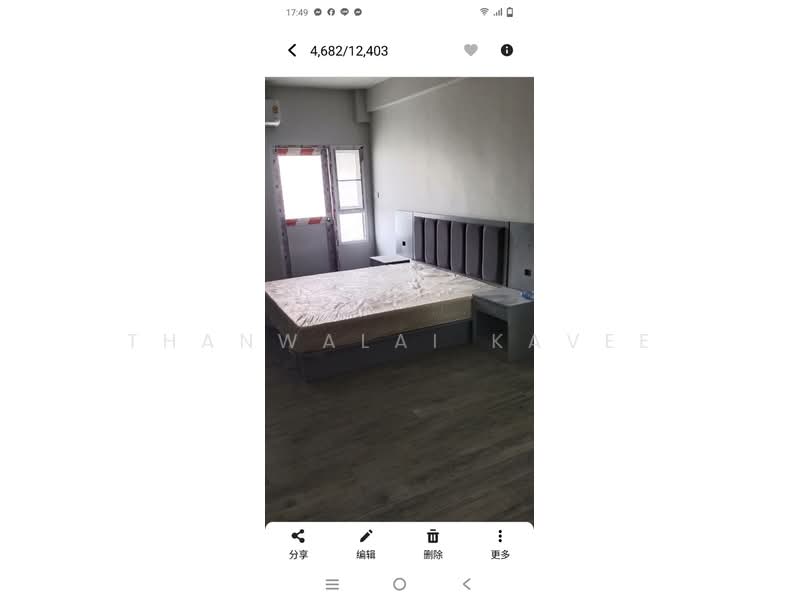Image resolution: width=800 pixels, height=600 pixels.
Task: Open photo details info icon
Action: tap(507, 50)
